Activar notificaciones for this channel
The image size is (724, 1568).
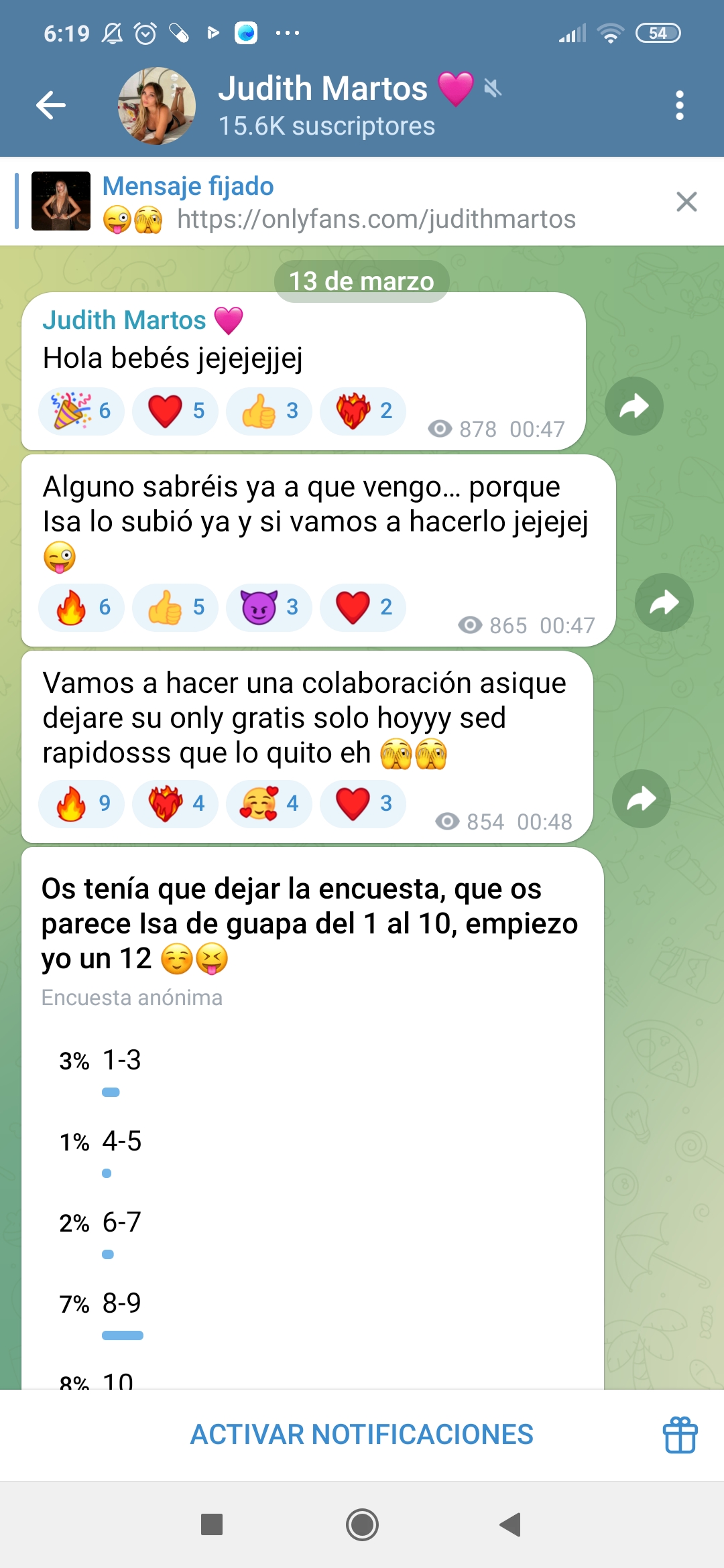pos(361,1435)
